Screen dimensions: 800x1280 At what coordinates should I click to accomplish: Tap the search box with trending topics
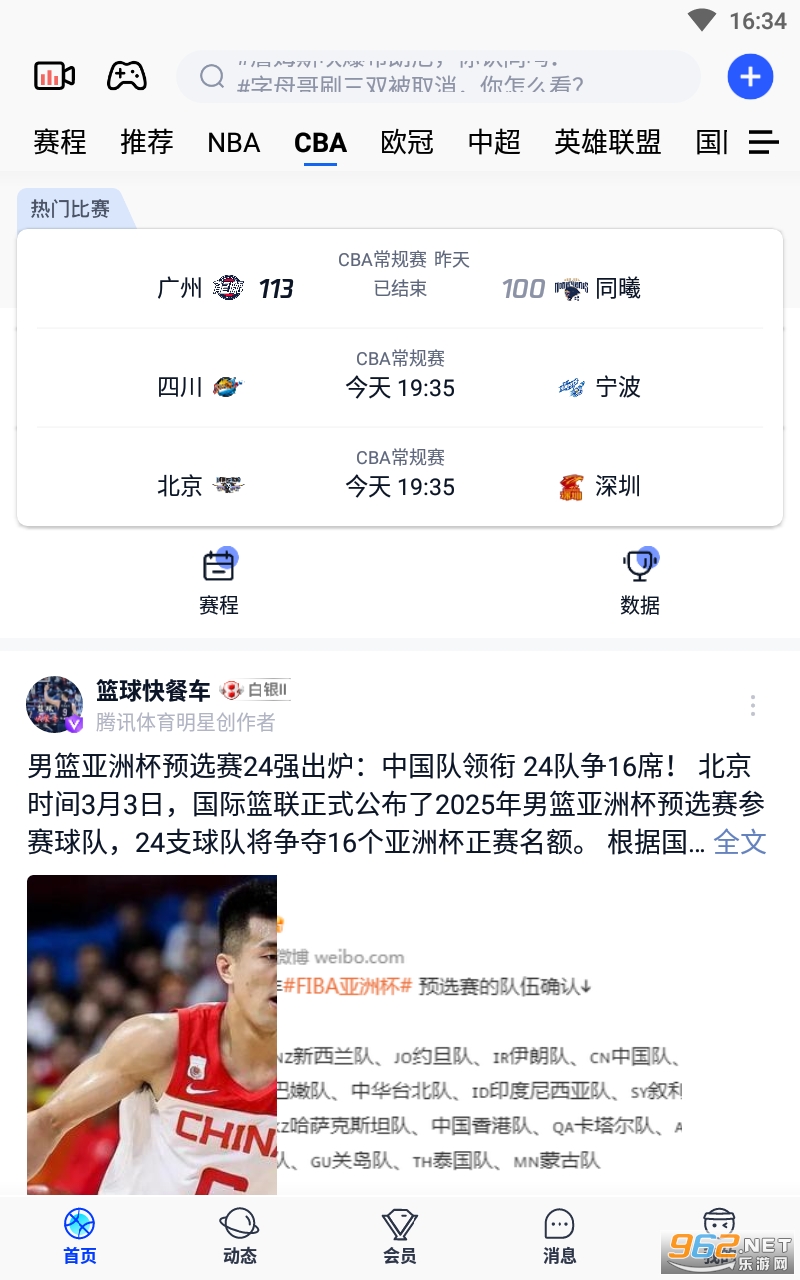438,76
